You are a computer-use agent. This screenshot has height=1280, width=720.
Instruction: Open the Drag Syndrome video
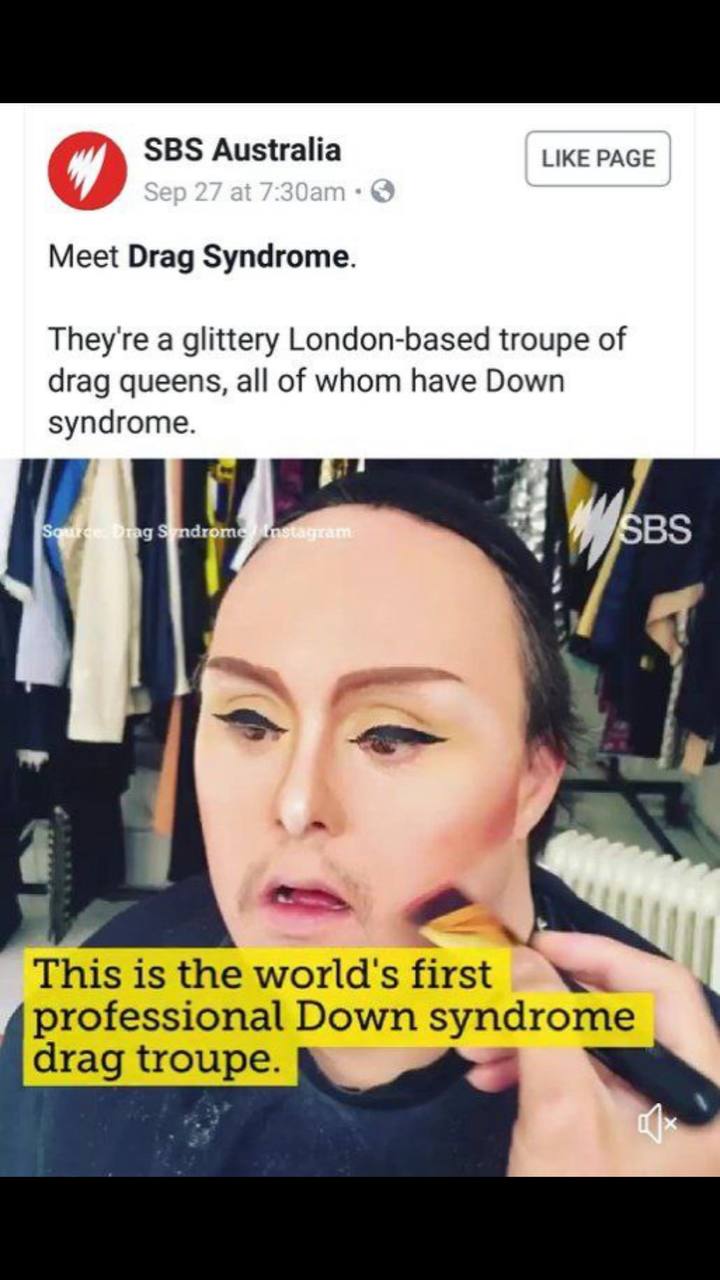pyautogui.click(x=360, y=817)
